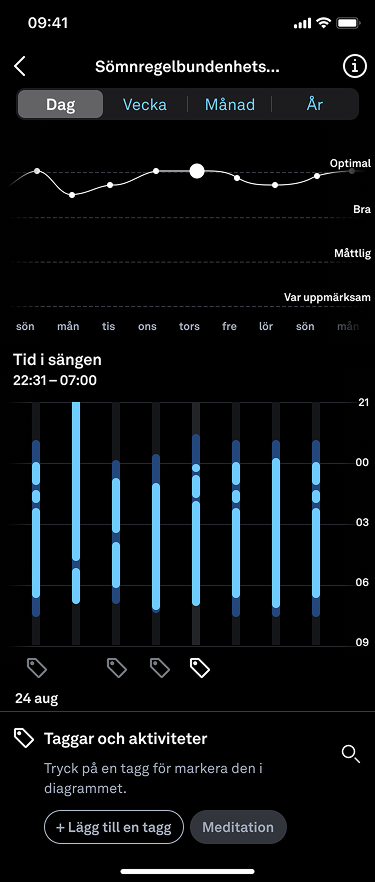Select the fre point on the regularity graph
375x882 pixels.
[237, 178]
